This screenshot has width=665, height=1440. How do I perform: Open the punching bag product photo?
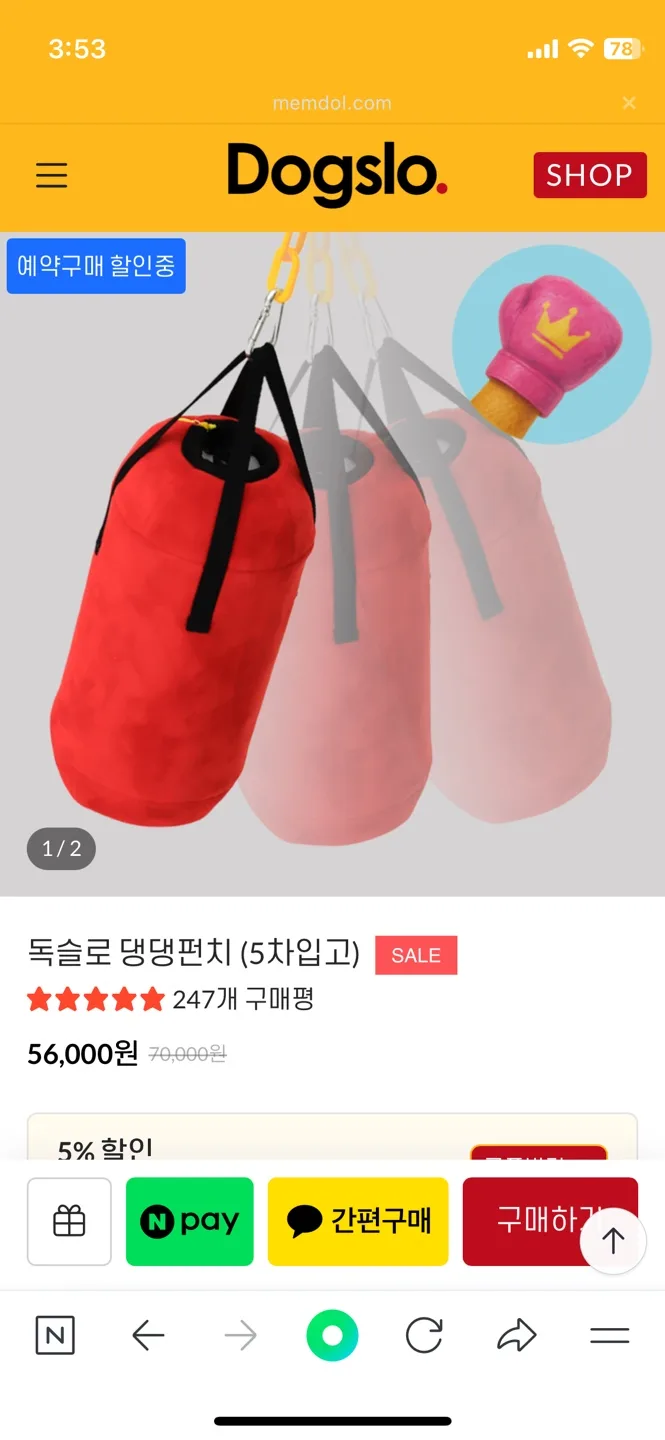click(332, 580)
